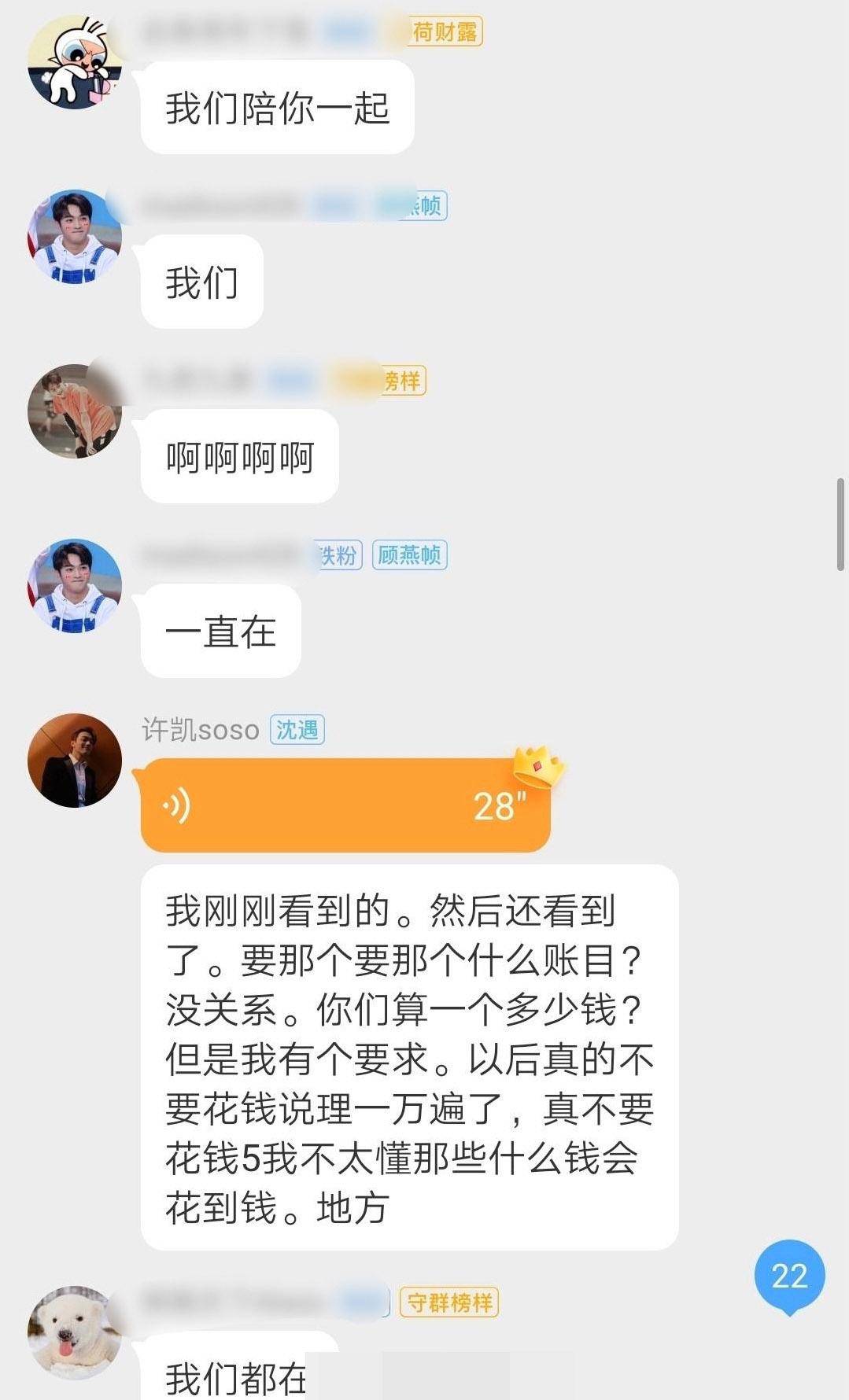Screen dimensions: 849x1400
Task: Open avatar of user who said 啊啊啊啊
Action: [75, 411]
